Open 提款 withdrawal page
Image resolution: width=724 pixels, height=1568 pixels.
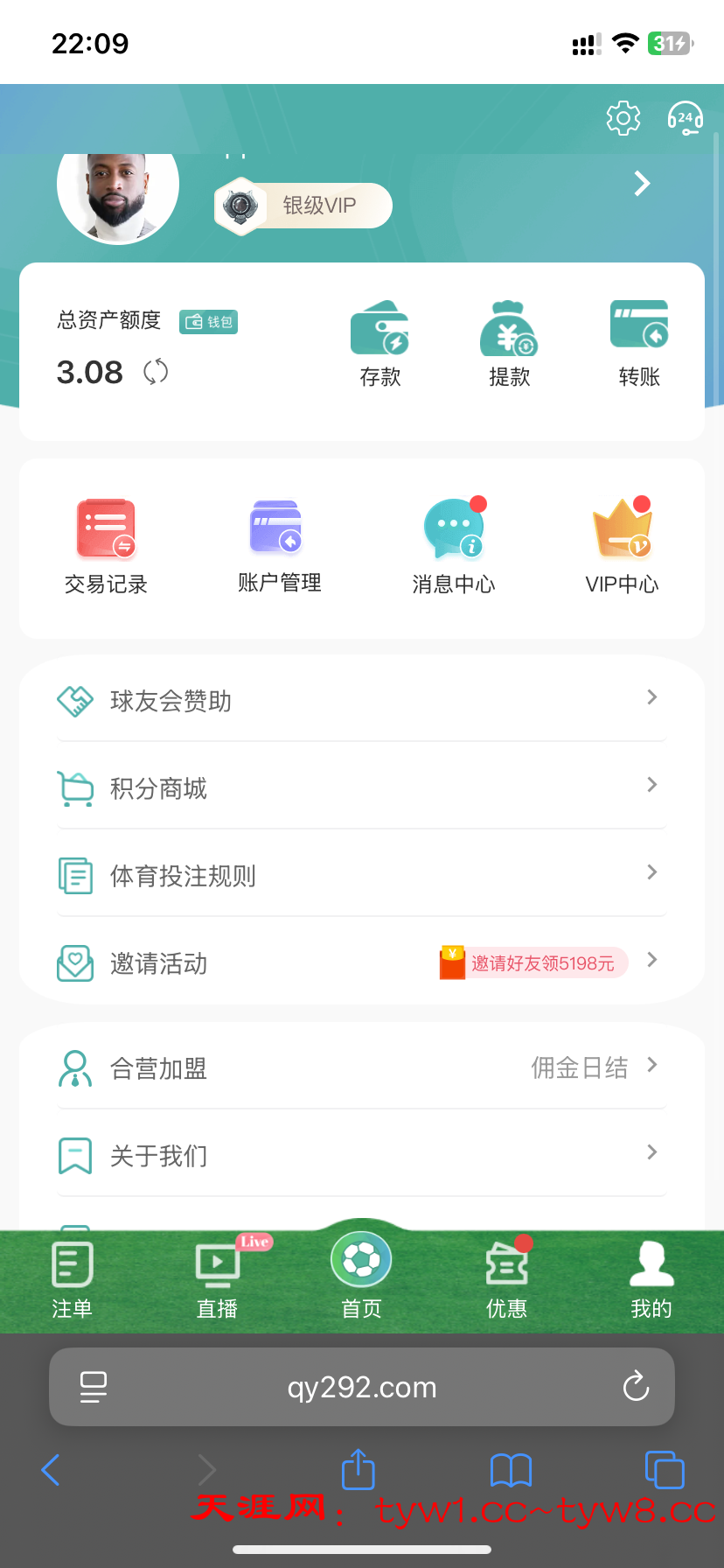click(x=509, y=344)
